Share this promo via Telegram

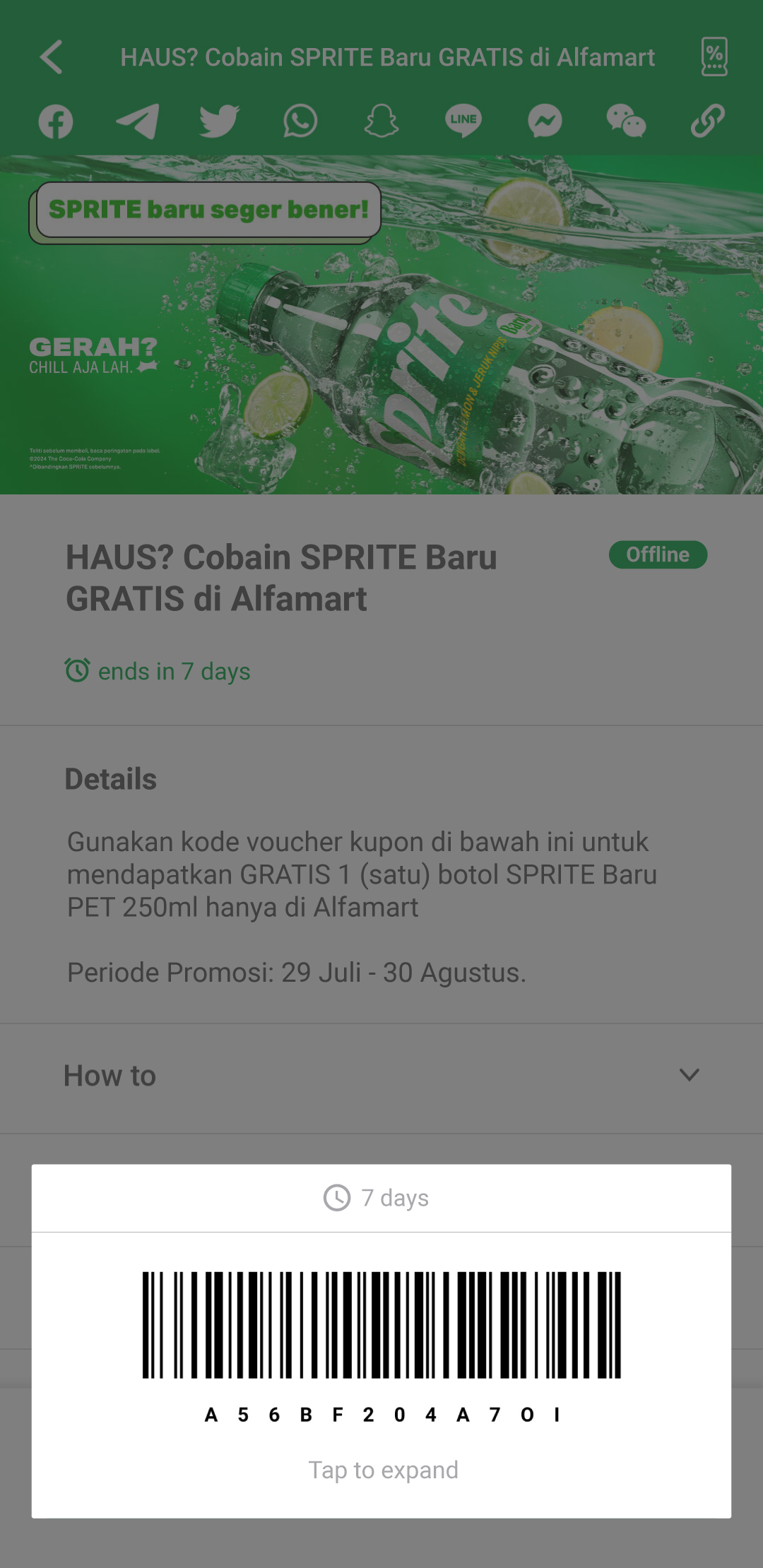click(137, 121)
